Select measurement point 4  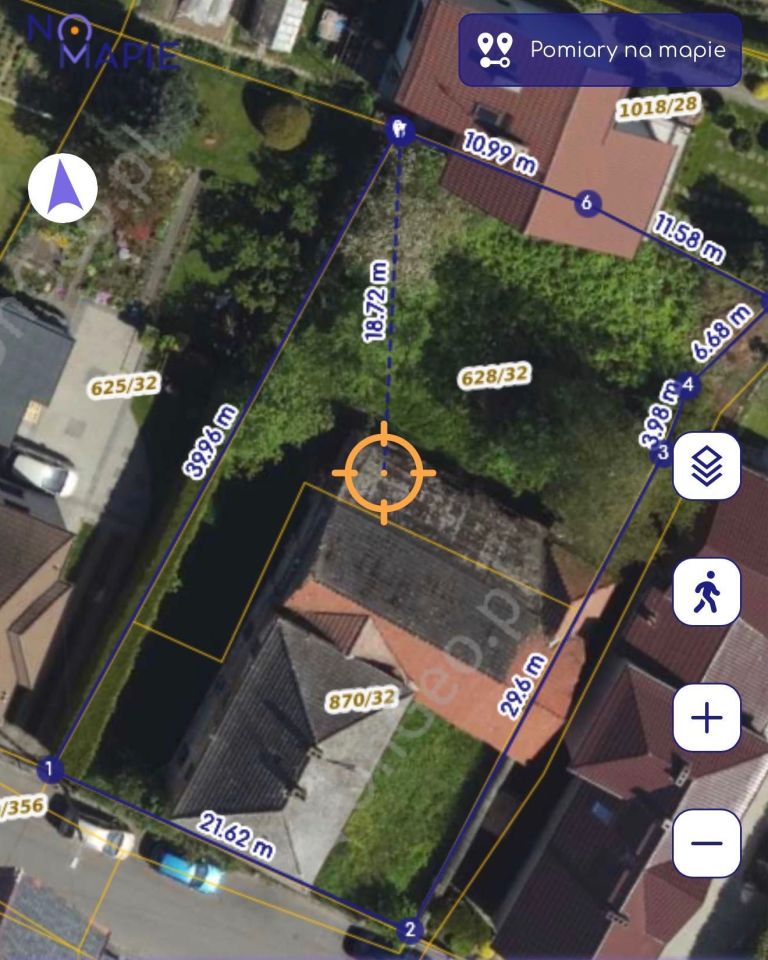687,385
